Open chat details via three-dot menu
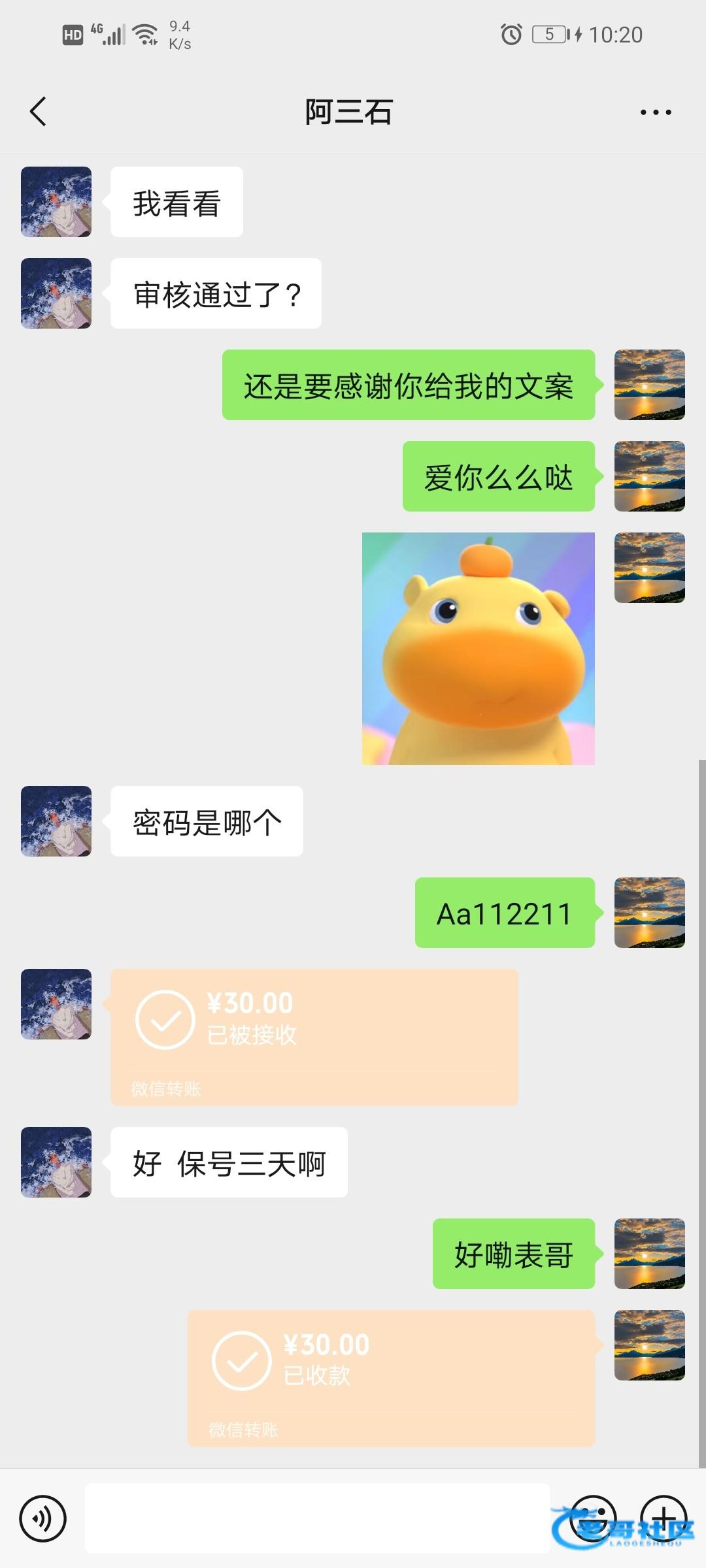Screen dimensions: 706x1568 point(655,112)
